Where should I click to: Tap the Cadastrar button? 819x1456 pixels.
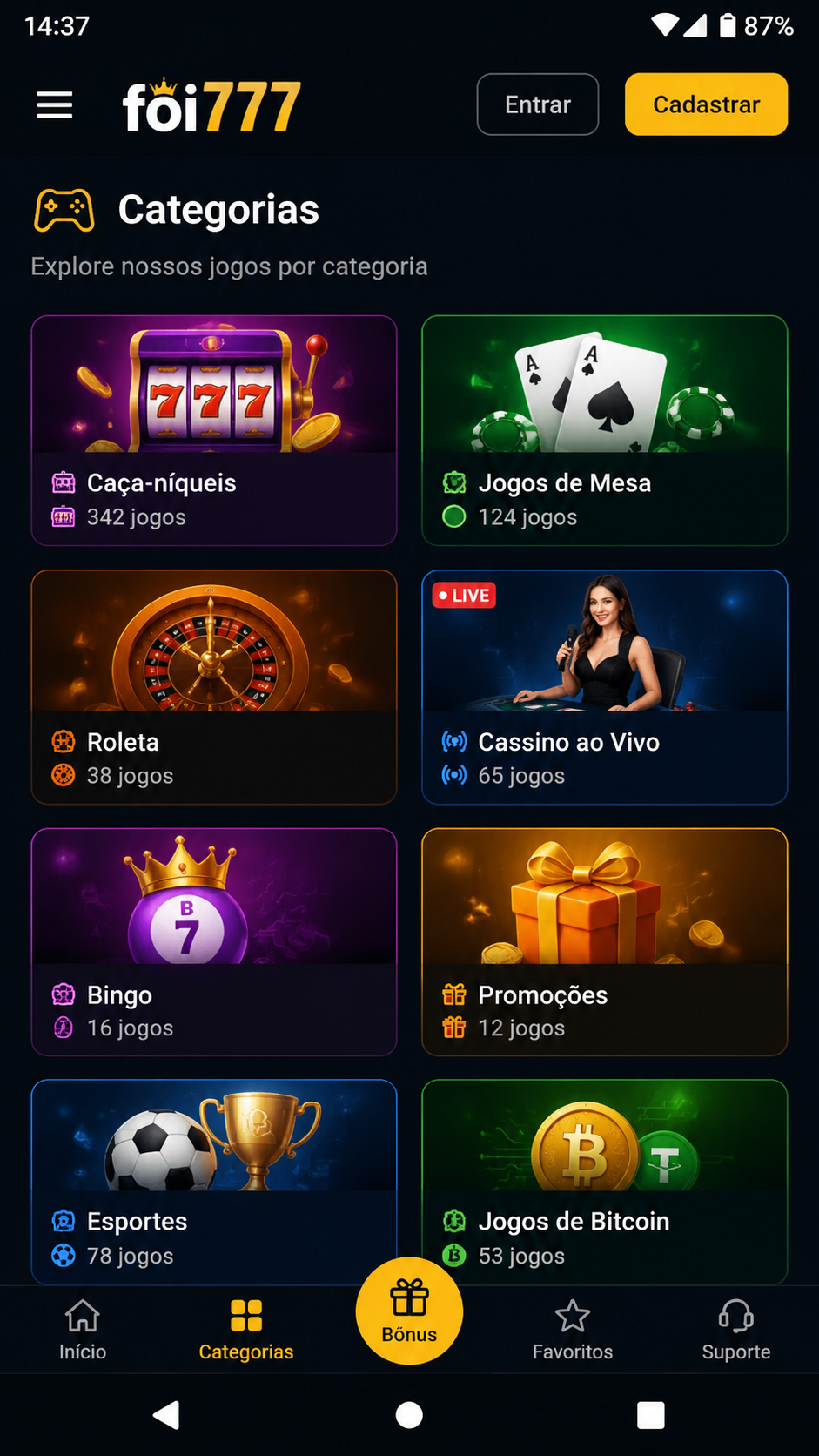[706, 104]
